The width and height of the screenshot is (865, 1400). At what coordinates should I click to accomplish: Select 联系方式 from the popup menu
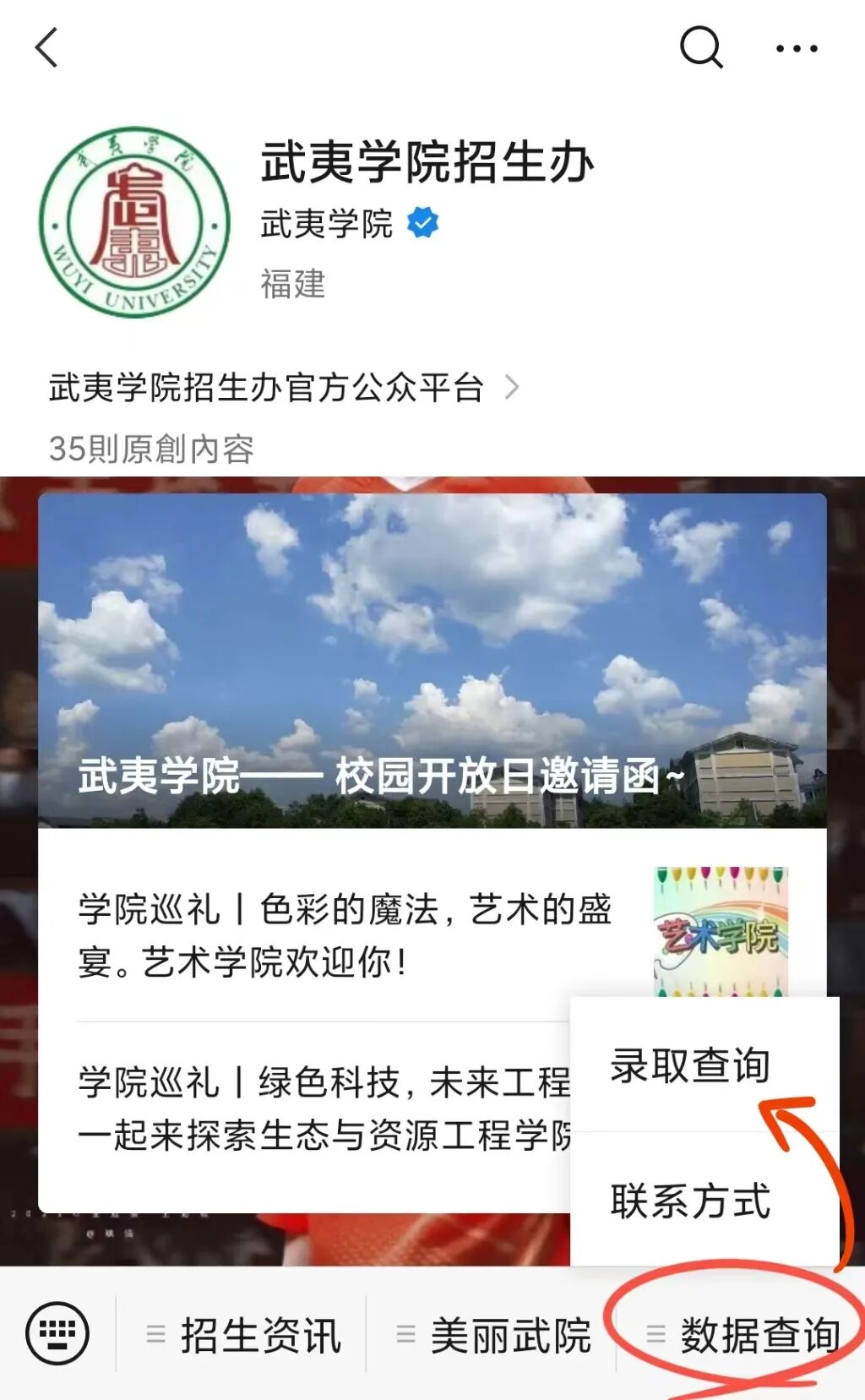[x=705, y=1200]
